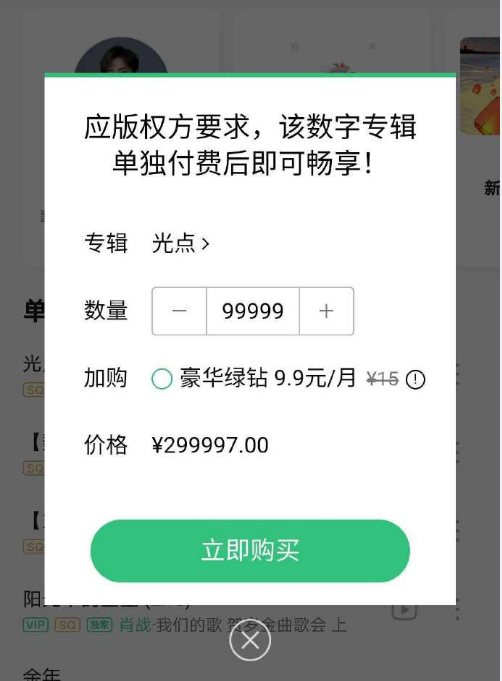
Task: Edit the quantity field showing 99999
Action: pyautogui.click(x=253, y=311)
